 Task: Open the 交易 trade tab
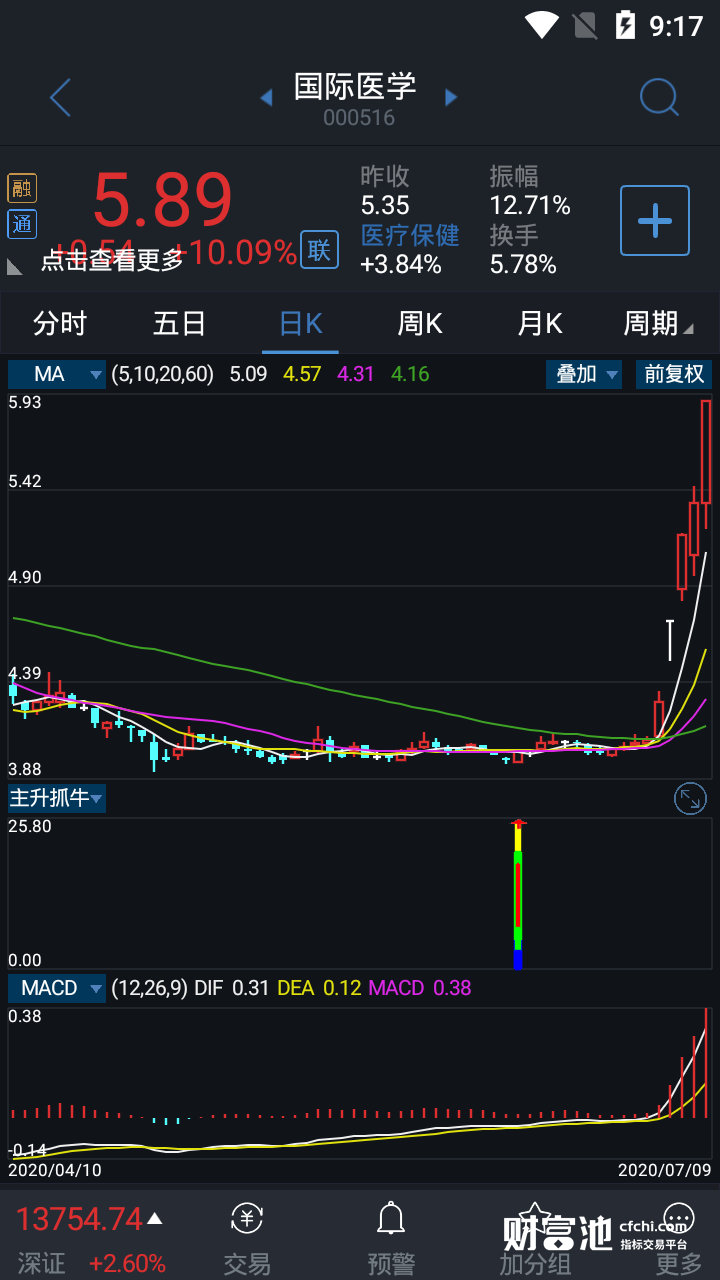pyautogui.click(x=247, y=1238)
